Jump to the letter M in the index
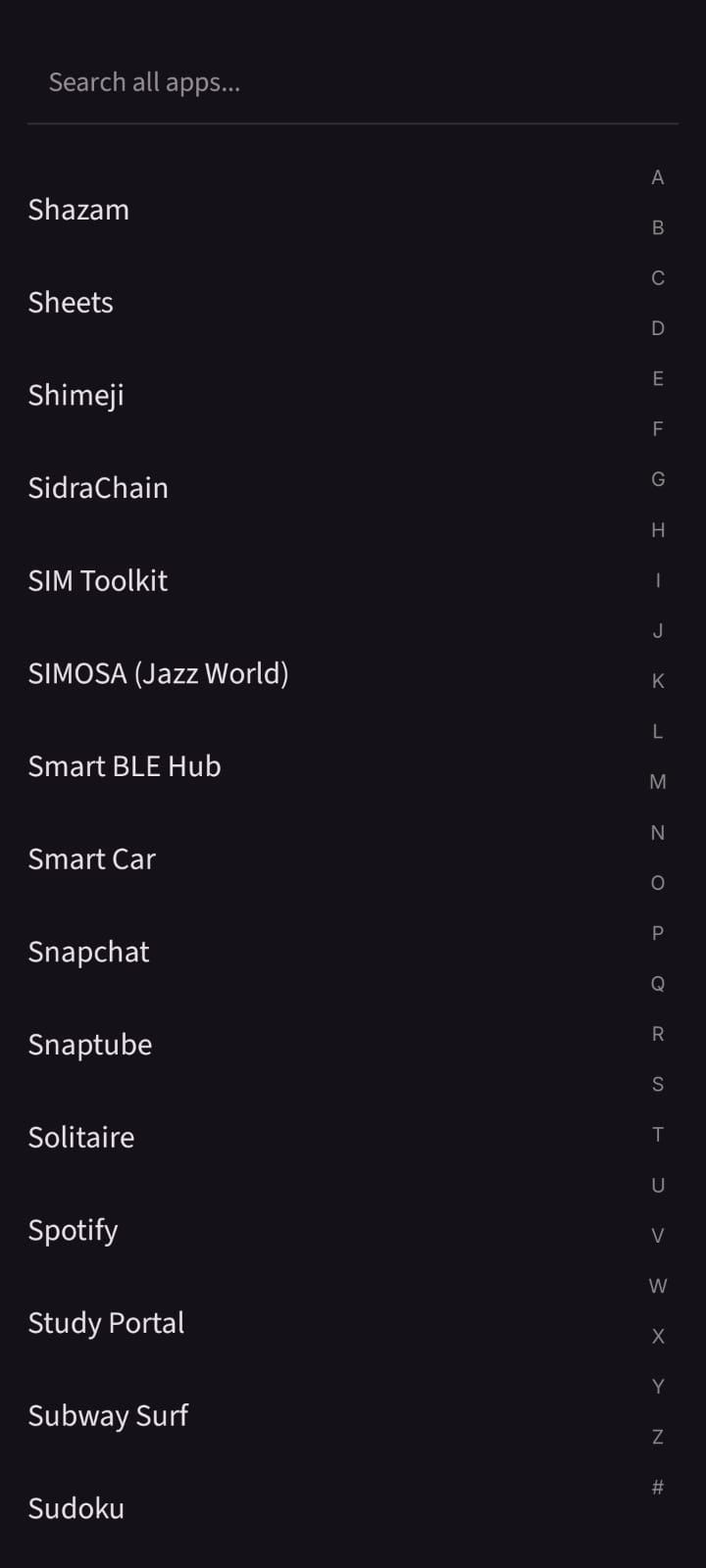706x1568 pixels. point(657,781)
